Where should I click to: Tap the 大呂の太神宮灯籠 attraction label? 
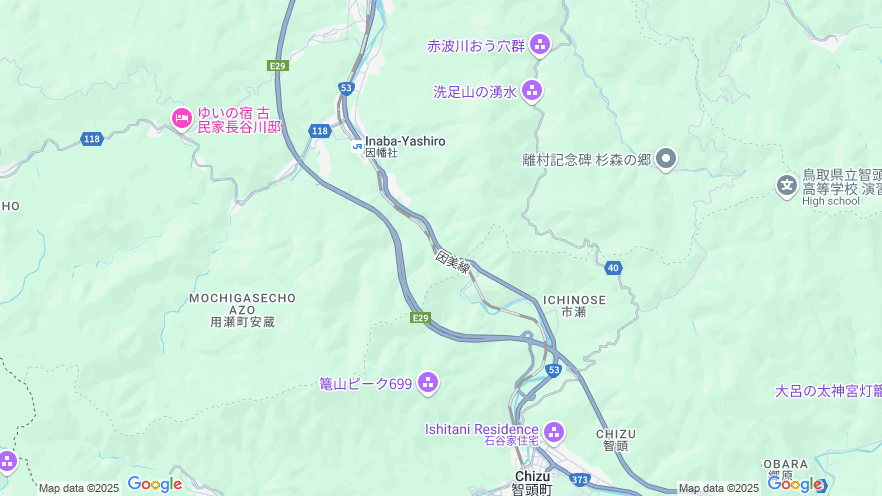828,390
